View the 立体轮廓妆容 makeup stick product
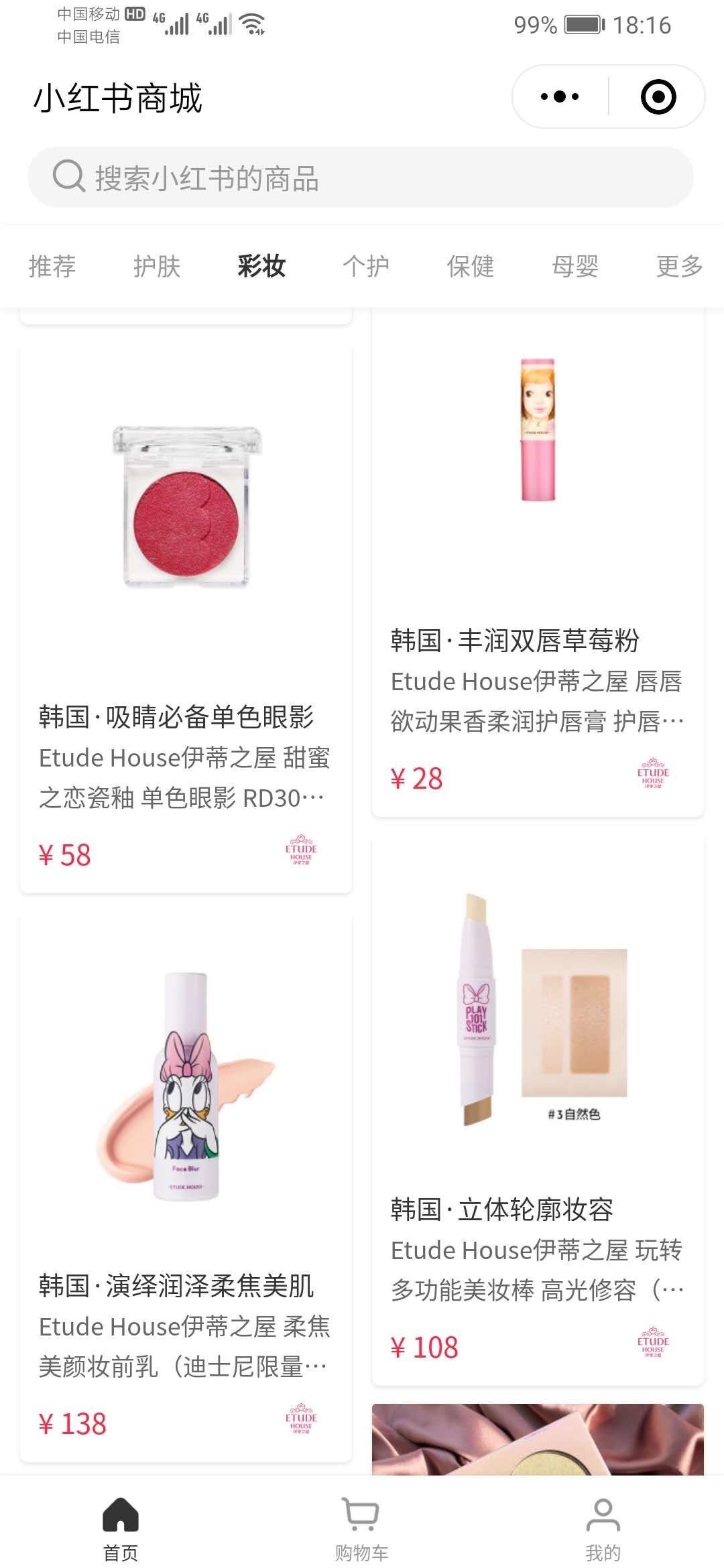This screenshot has height=1568, width=724. click(x=538, y=1111)
